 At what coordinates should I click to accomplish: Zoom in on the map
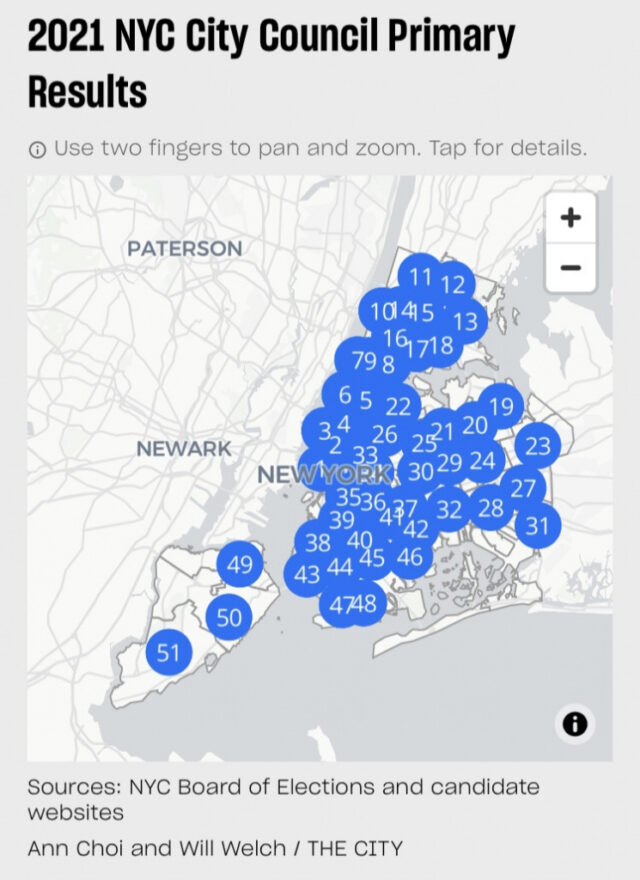click(x=571, y=218)
